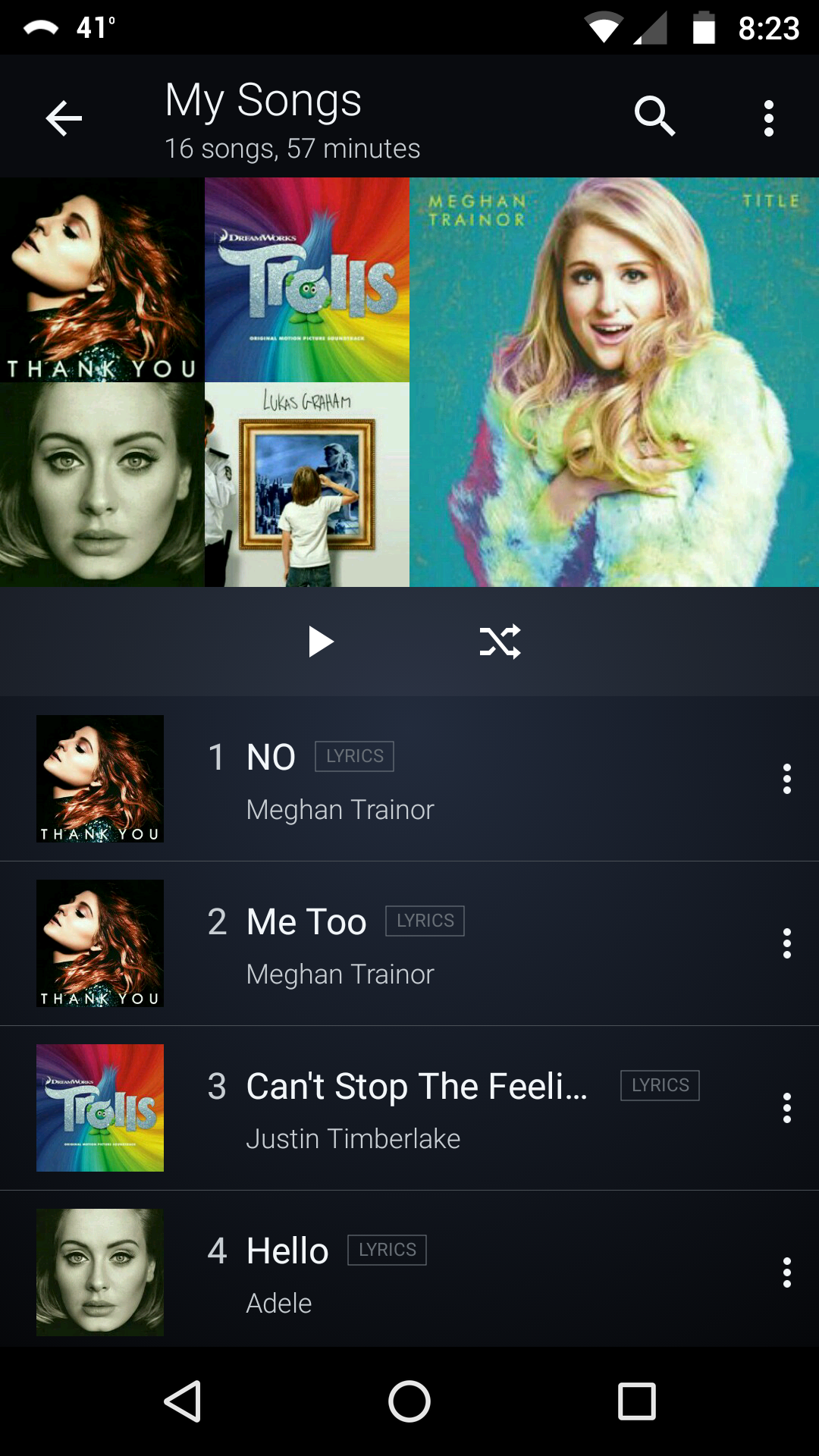Play Hello by Adele
Viewport: 819px width, 1456px height.
tap(409, 1270)
